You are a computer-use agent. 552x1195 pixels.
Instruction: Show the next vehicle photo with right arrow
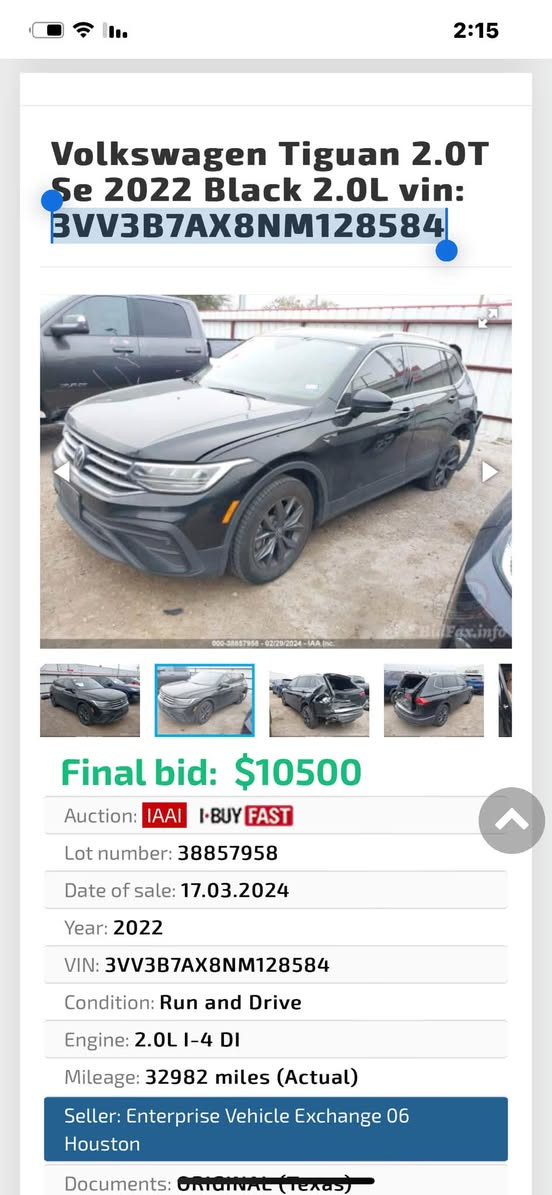[x=489, y=472]
